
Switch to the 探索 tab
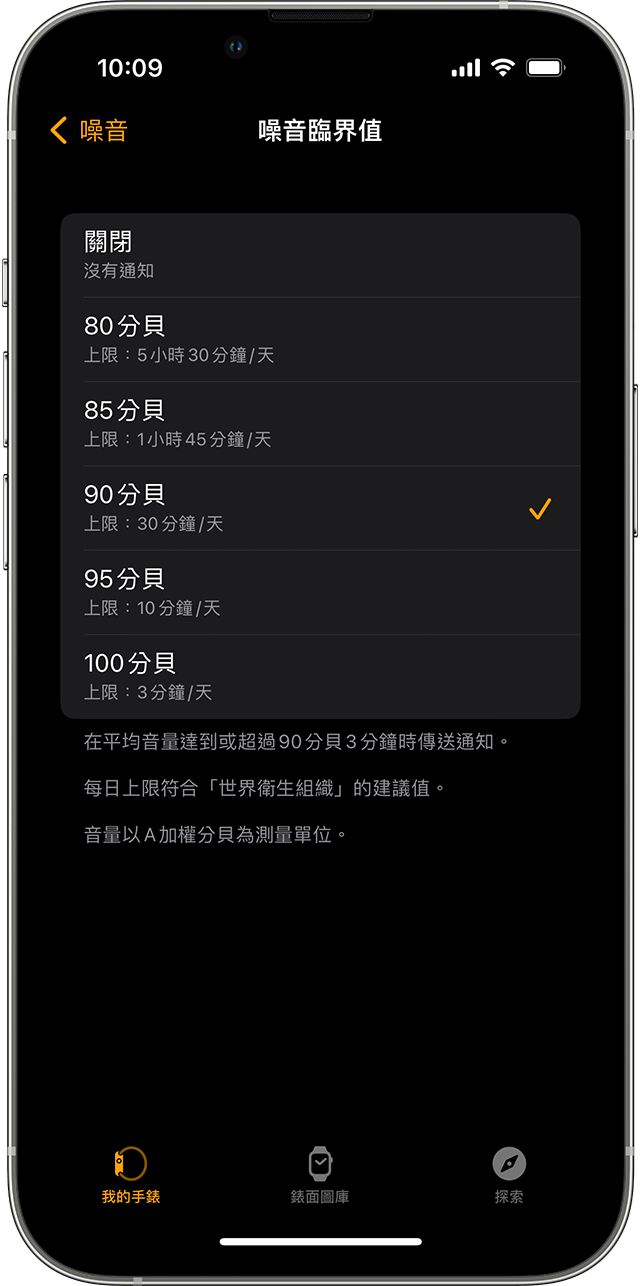(509, 1175)
